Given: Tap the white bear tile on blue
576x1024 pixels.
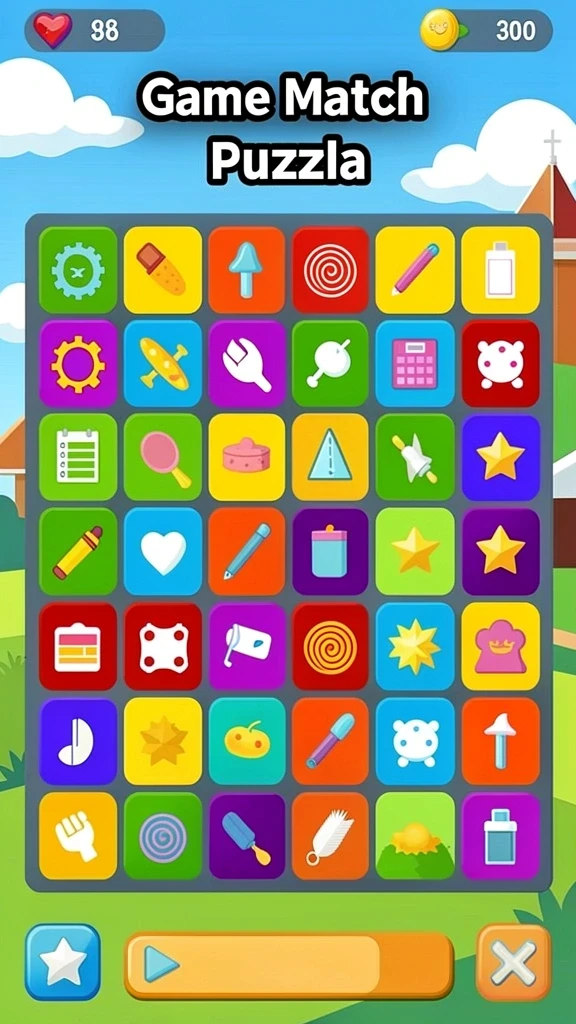Looking at the screenshot, I should coord(415,741).
